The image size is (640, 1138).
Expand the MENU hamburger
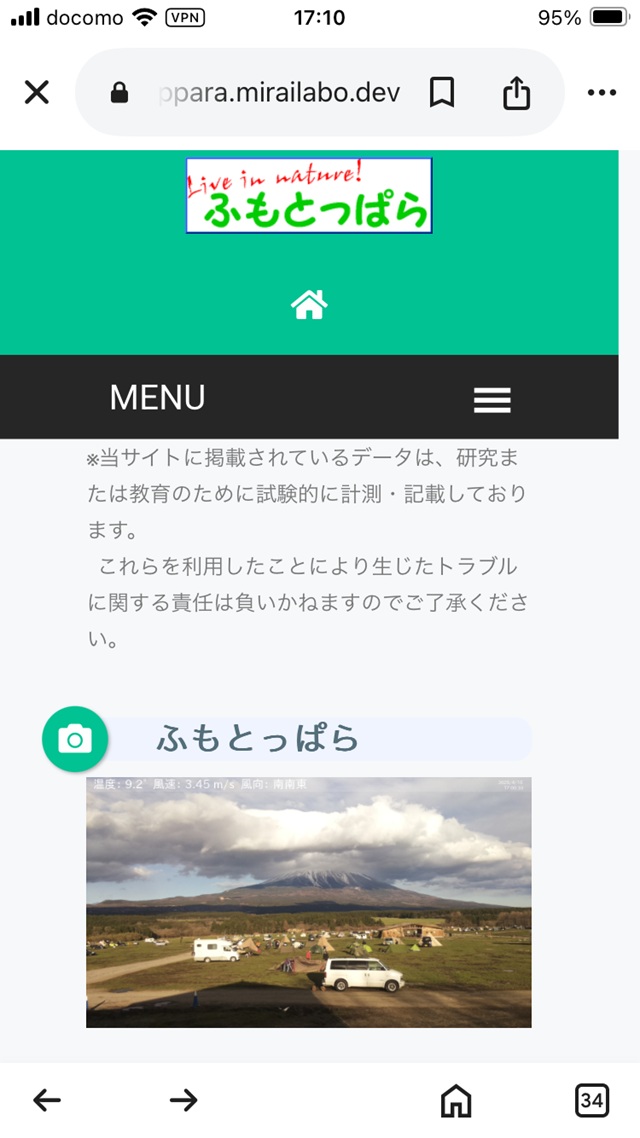pyautogui.click(x=491, y=399)
